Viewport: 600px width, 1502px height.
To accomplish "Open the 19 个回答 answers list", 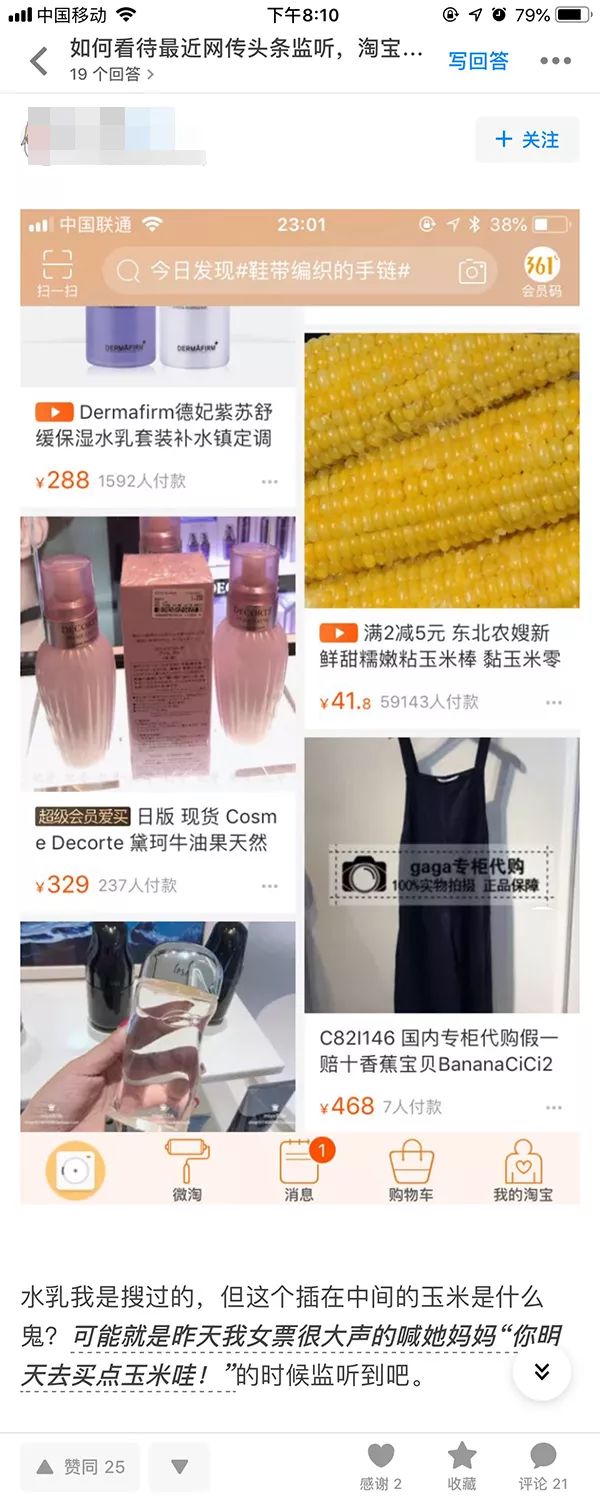I will pos(112,74).
